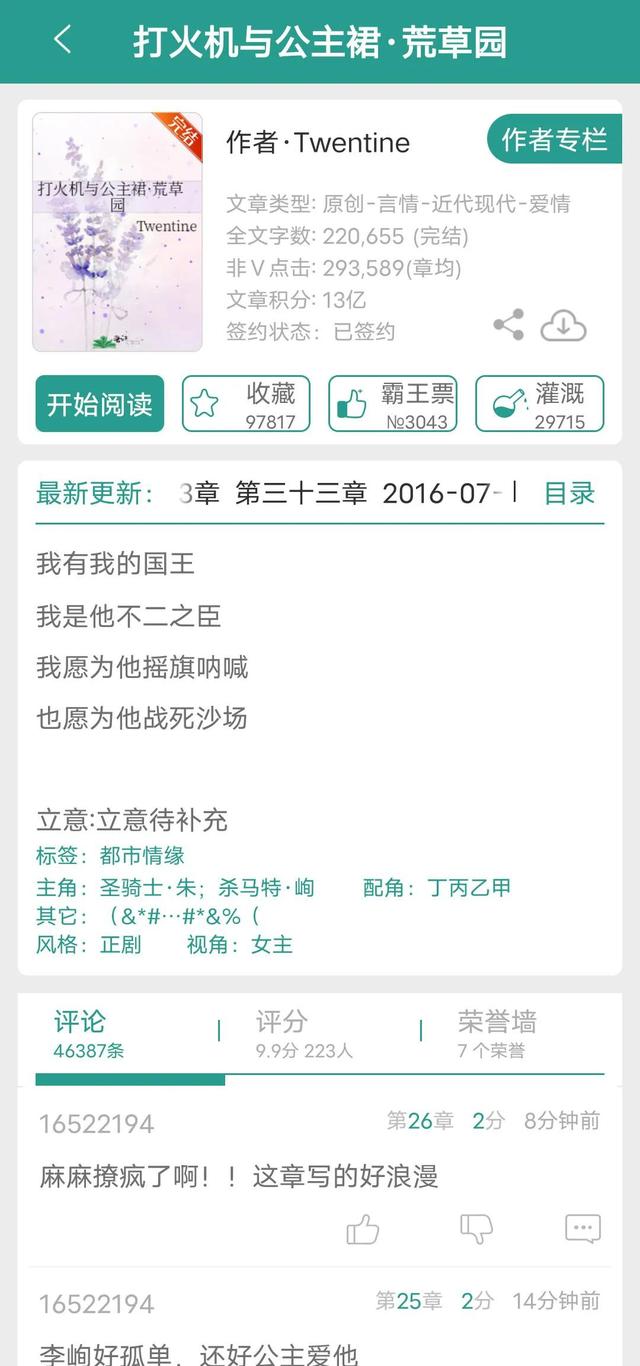Tap 开始阅读 to start reading
The width and height of the screenshot is (640, 1366).
(100, 404)
